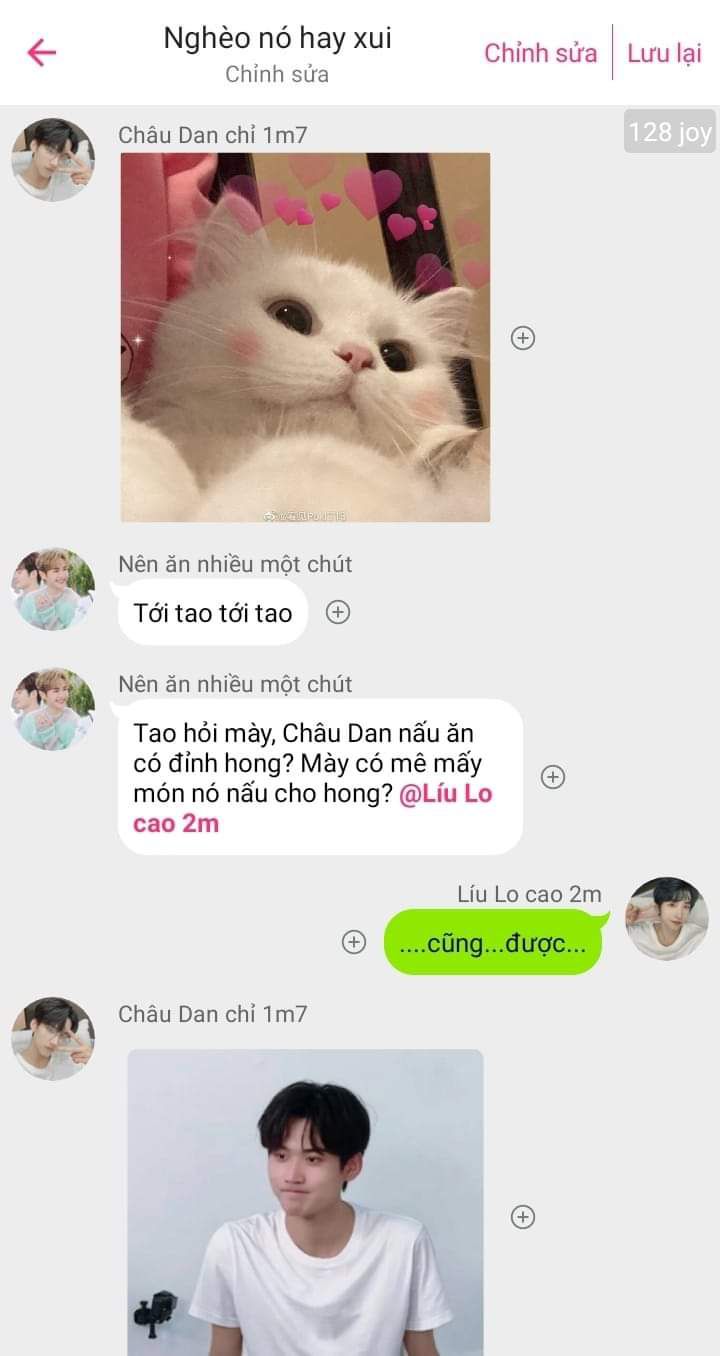Tap the plus icon next to "Tới tao tới tao"
The width and height of the screenshot is (720, 1356).
[x=339, y=612]
